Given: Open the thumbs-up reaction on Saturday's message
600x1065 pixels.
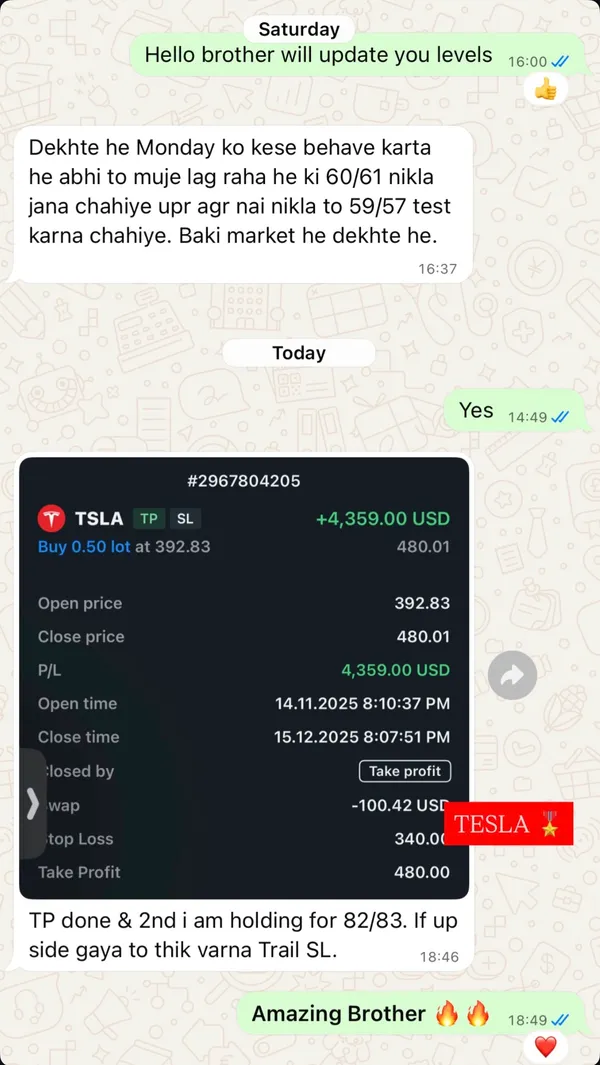Looking at the screenshot, I should [x=545, y=90].
